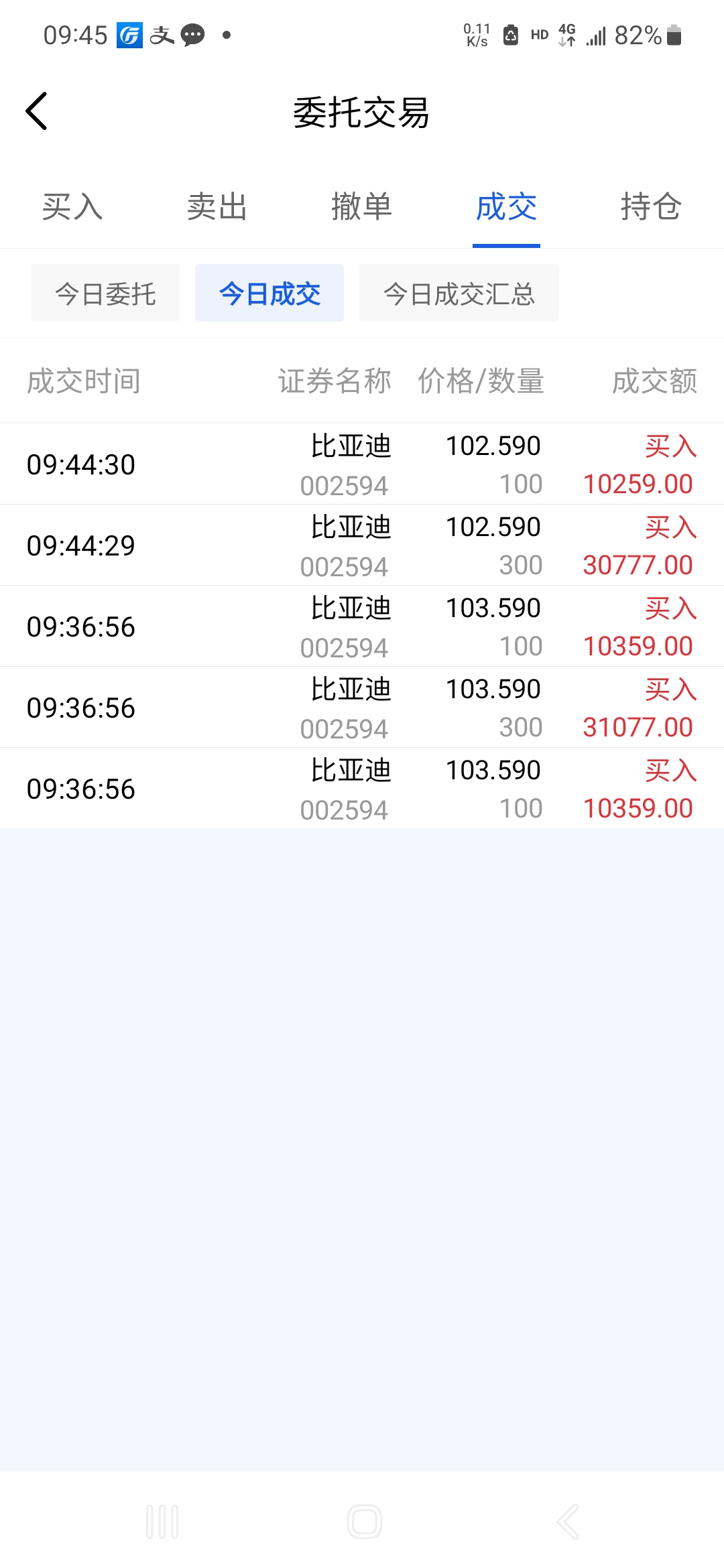
Task: Switch to the 卖出 tab
Action: [217, 206]
